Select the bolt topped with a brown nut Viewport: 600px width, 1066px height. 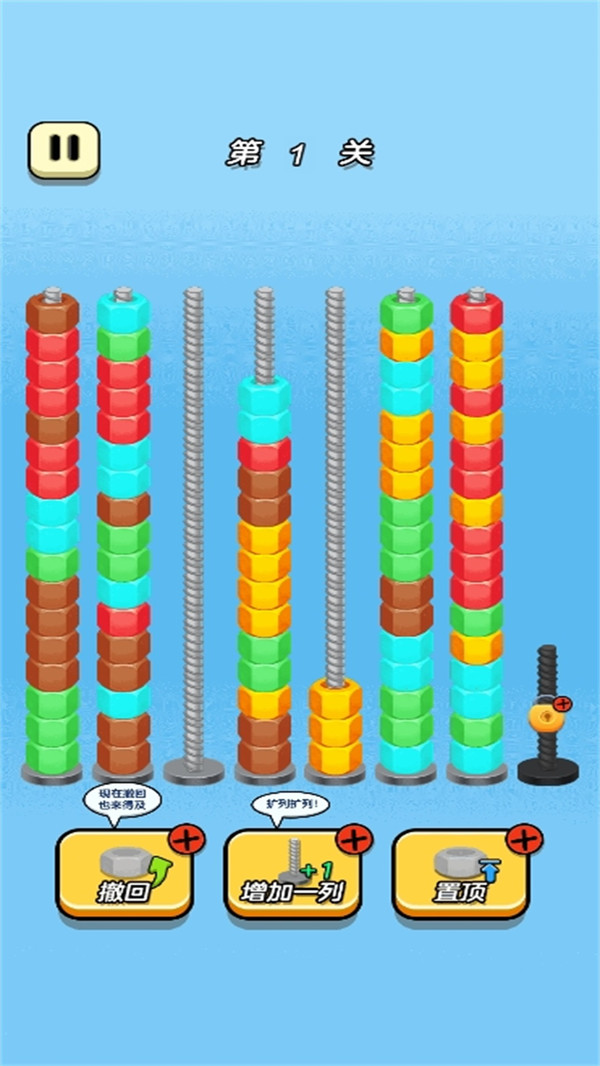(x=52, y=530)
